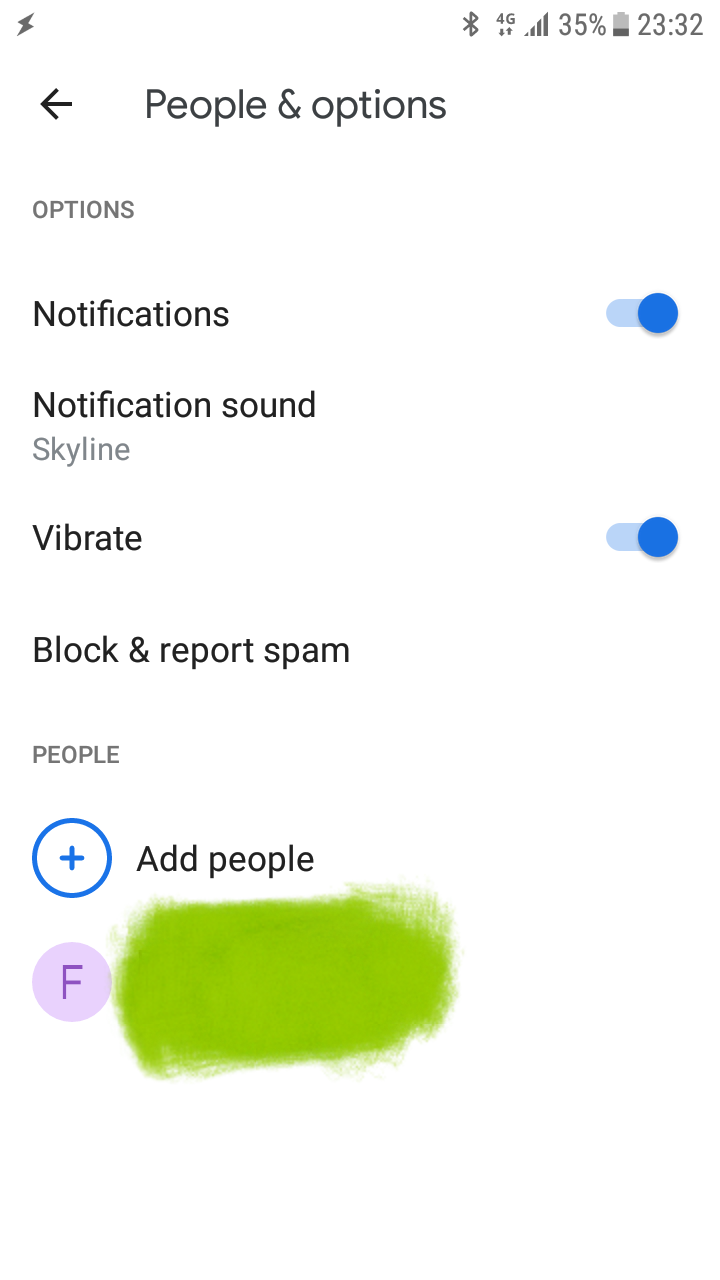Disable the Vibrate switch

(642, 538)
